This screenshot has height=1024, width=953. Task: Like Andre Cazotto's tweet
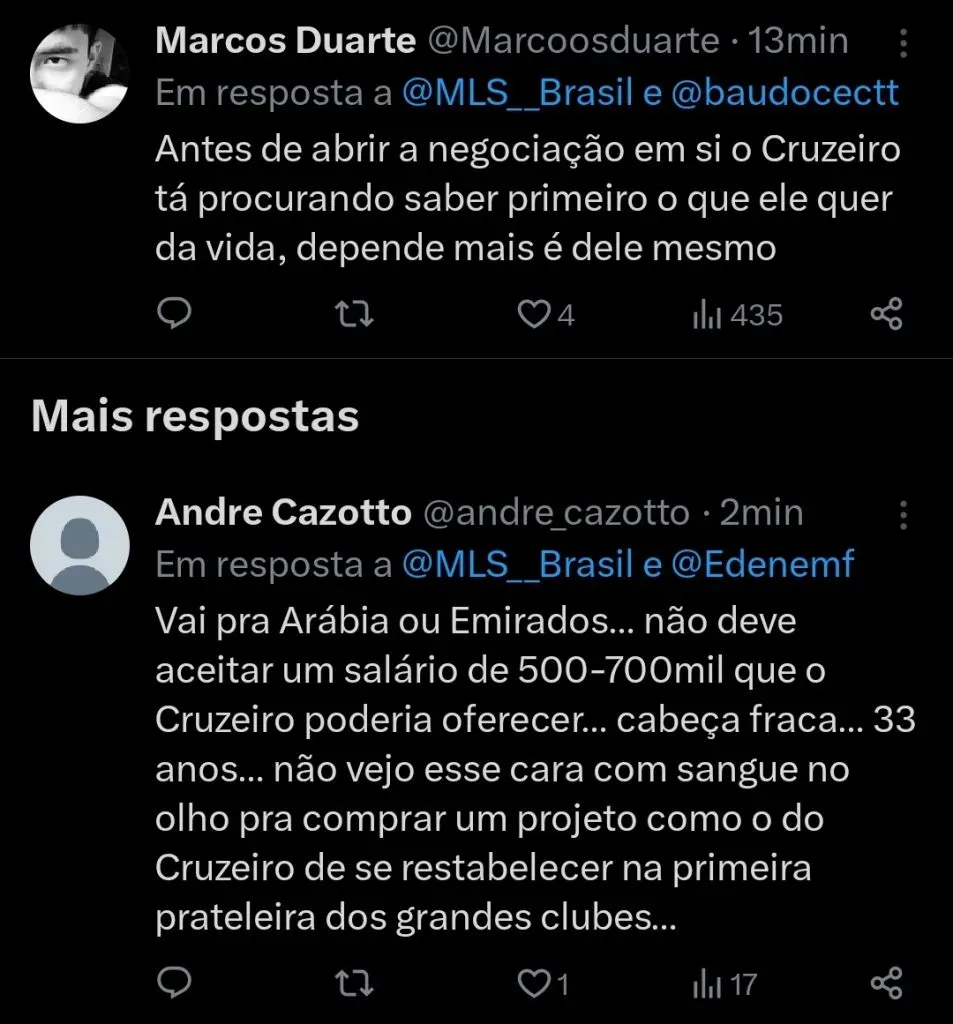(533, 984)
